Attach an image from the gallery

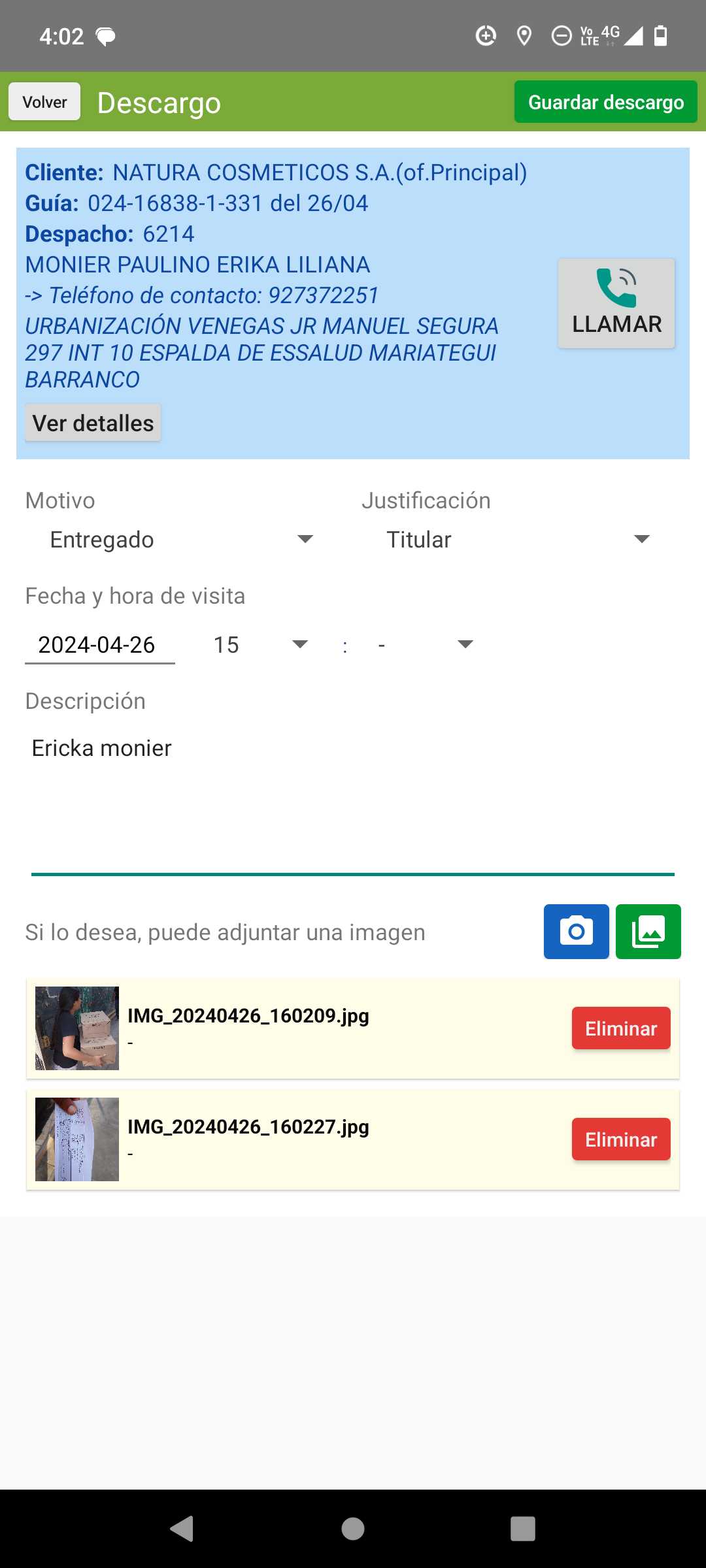(648, 932)
